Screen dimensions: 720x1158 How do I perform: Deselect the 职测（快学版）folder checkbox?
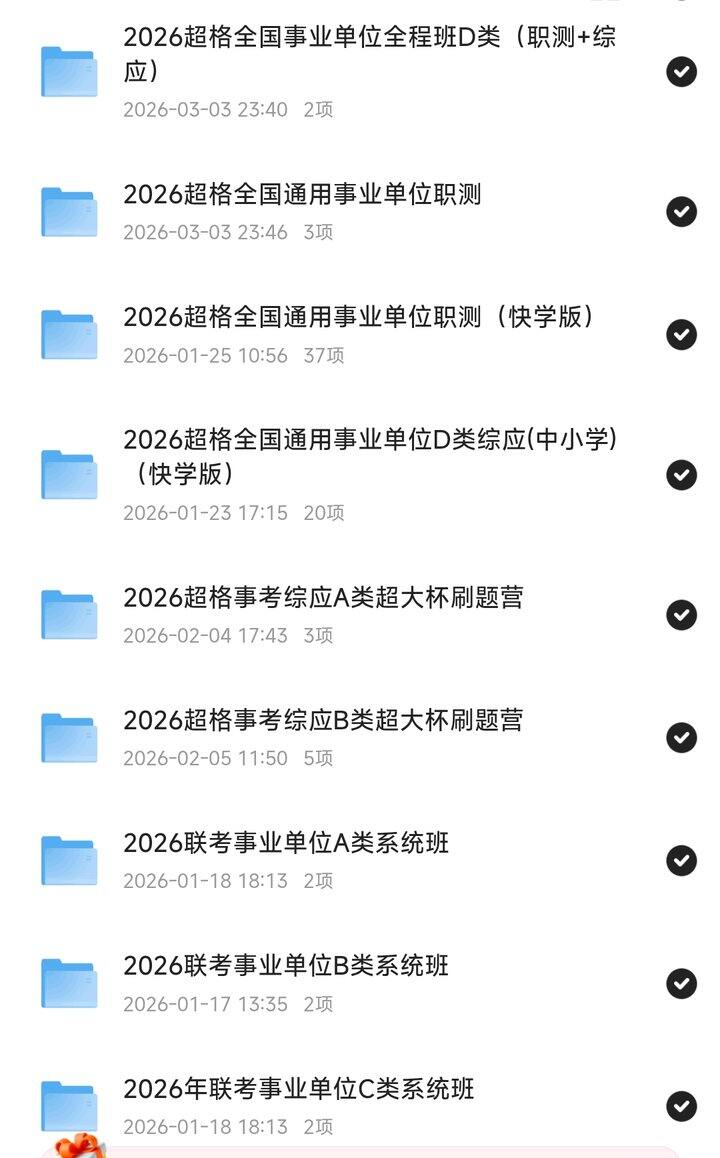click(681, 334)
